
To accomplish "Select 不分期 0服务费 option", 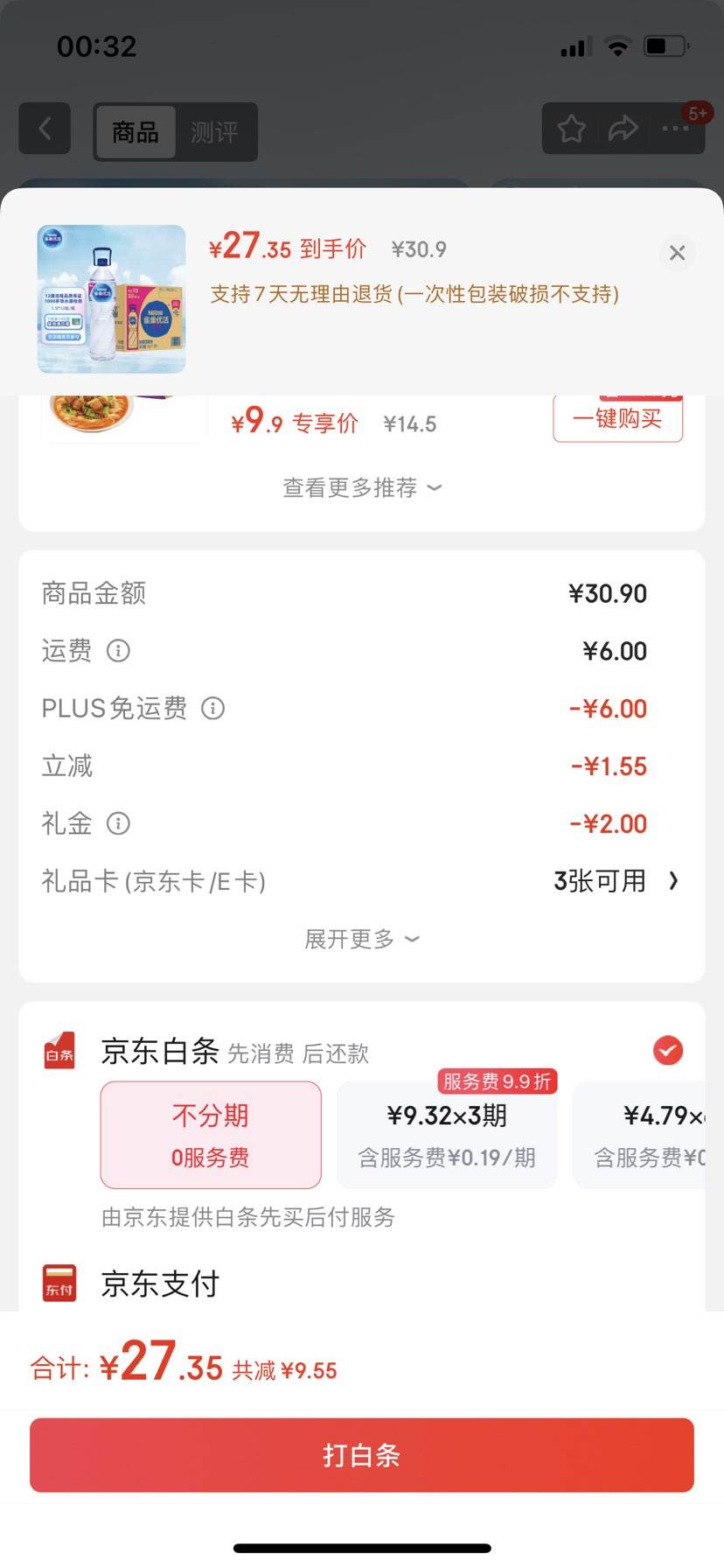I will pyautogui.click(x=211, y=1135).
